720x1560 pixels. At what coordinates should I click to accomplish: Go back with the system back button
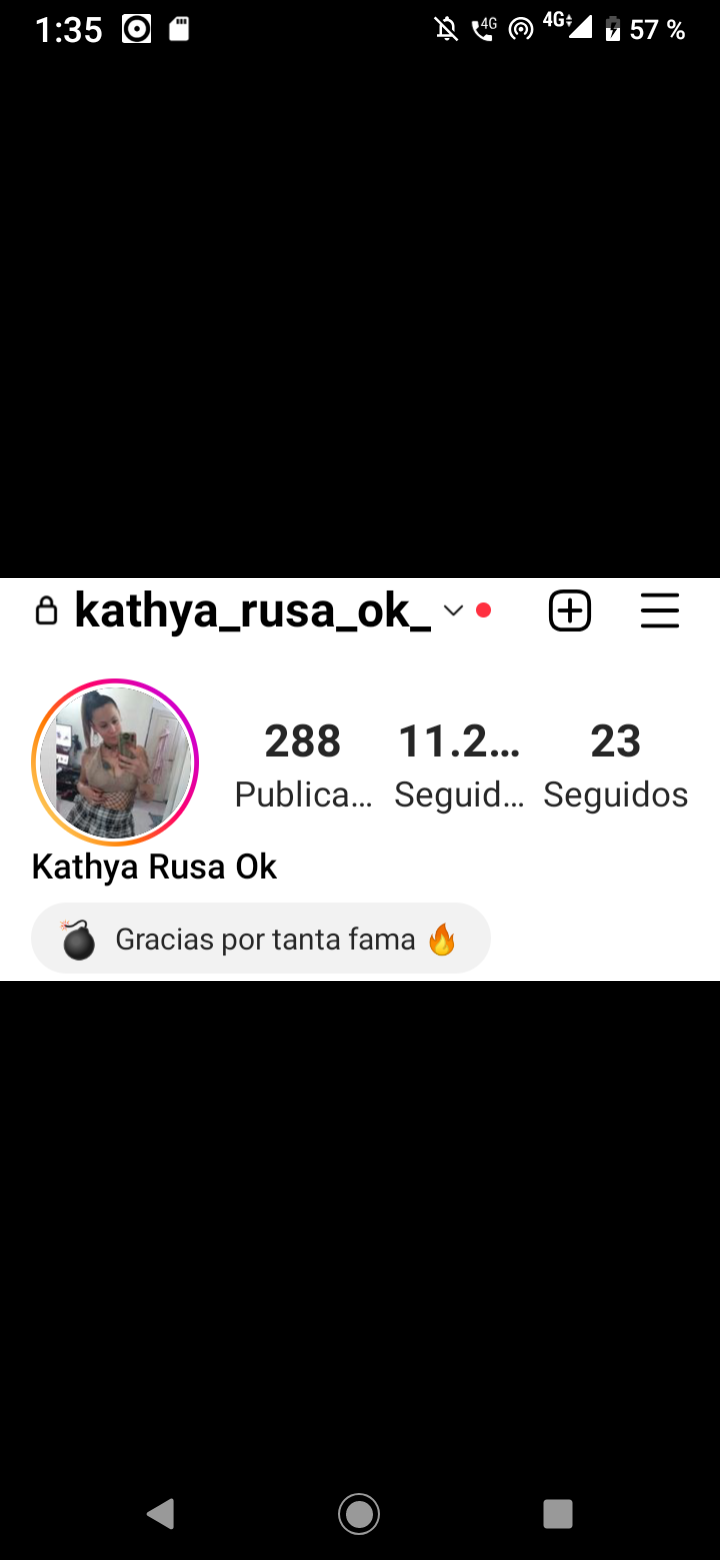click(161, 1513)
